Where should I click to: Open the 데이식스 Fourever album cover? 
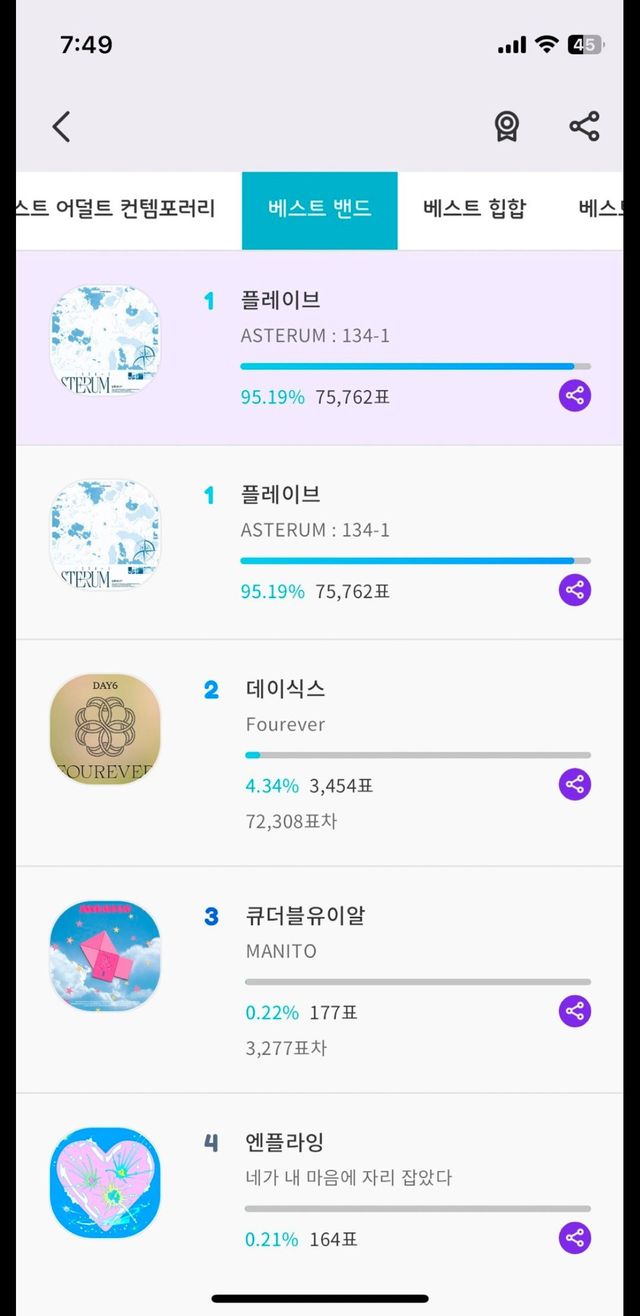tap(104, 729)
